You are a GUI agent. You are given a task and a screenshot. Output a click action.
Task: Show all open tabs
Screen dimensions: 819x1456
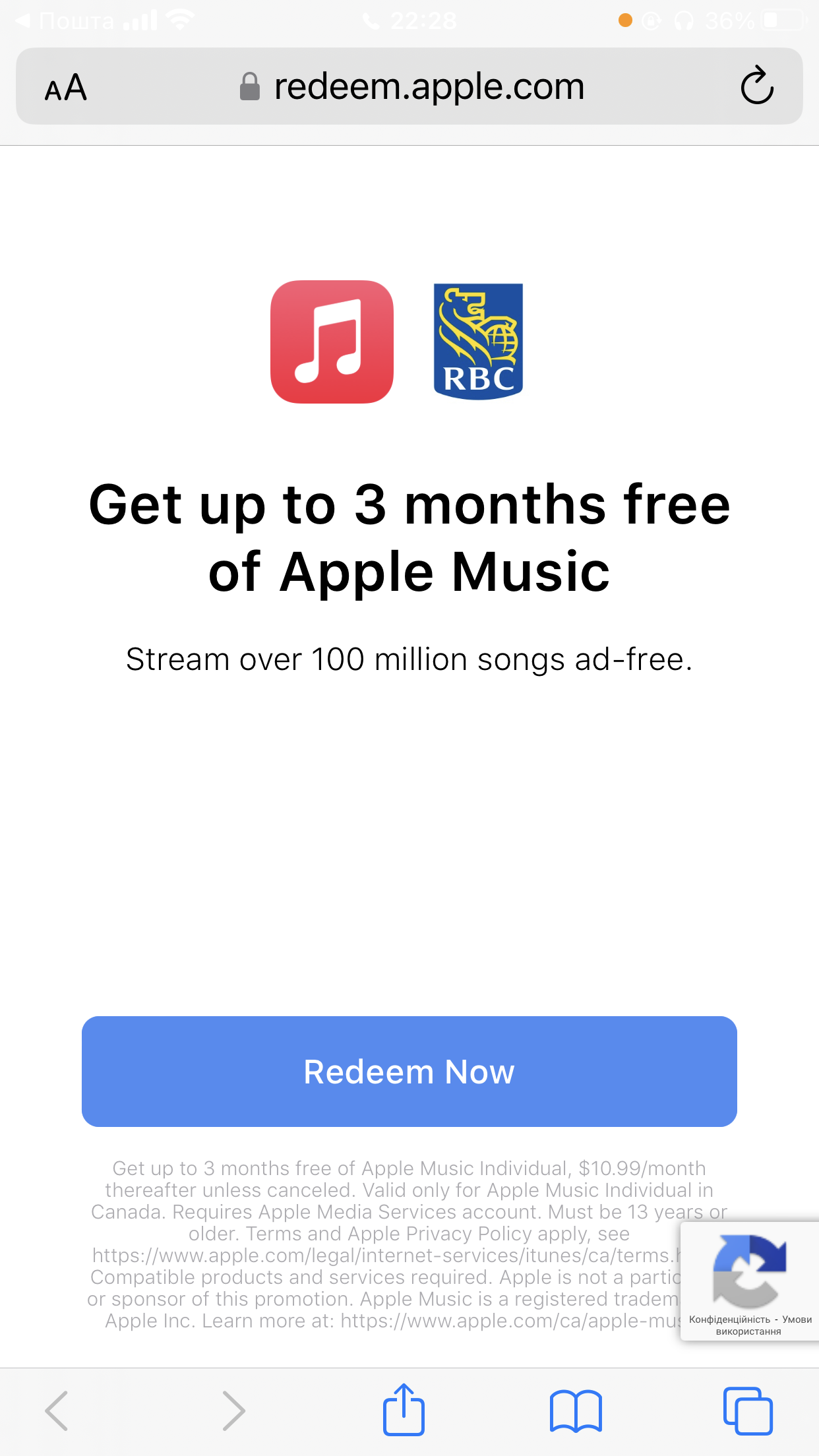click(748, 1410)
